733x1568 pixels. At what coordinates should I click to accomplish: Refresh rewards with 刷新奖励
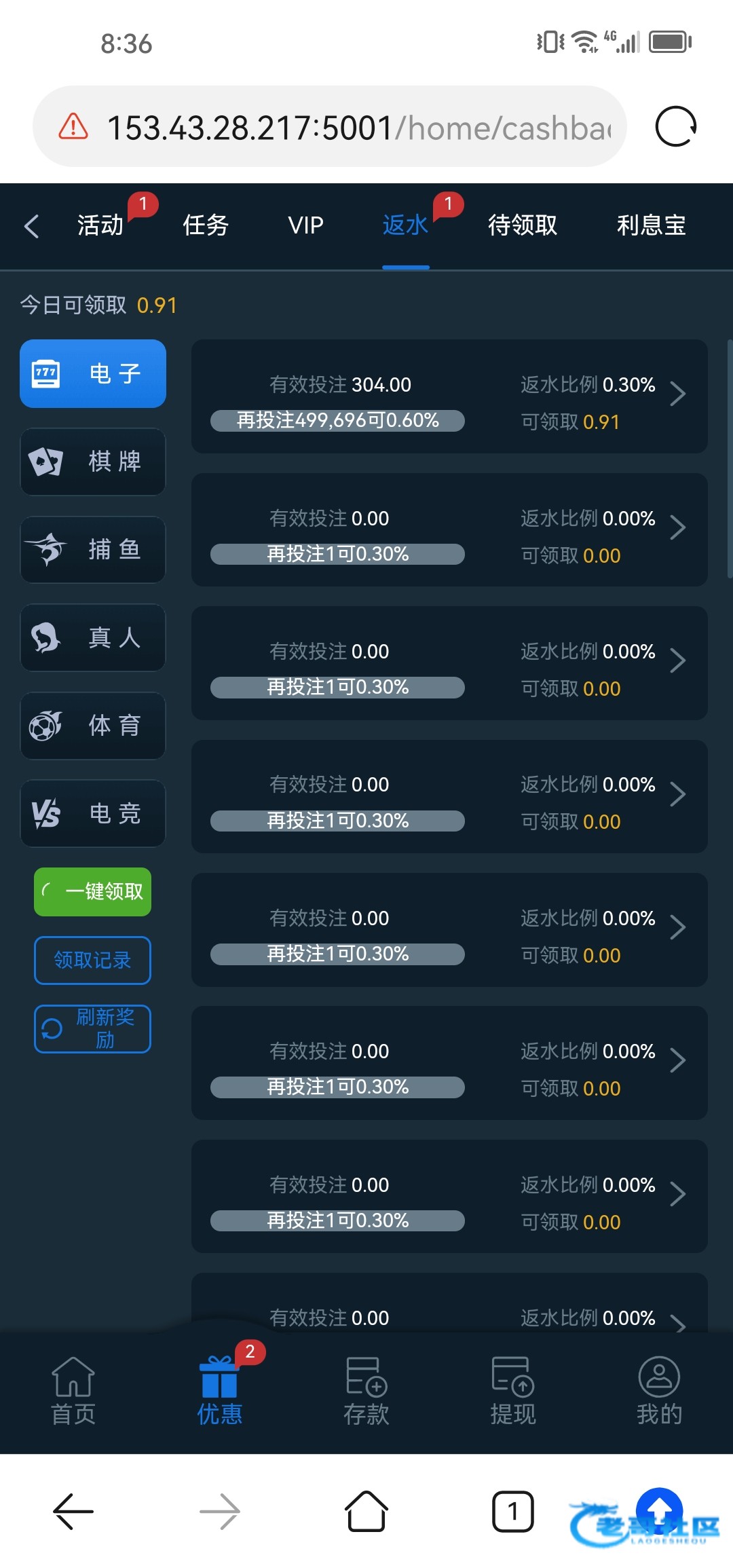pyautogui.click(x=93, y=1028)
